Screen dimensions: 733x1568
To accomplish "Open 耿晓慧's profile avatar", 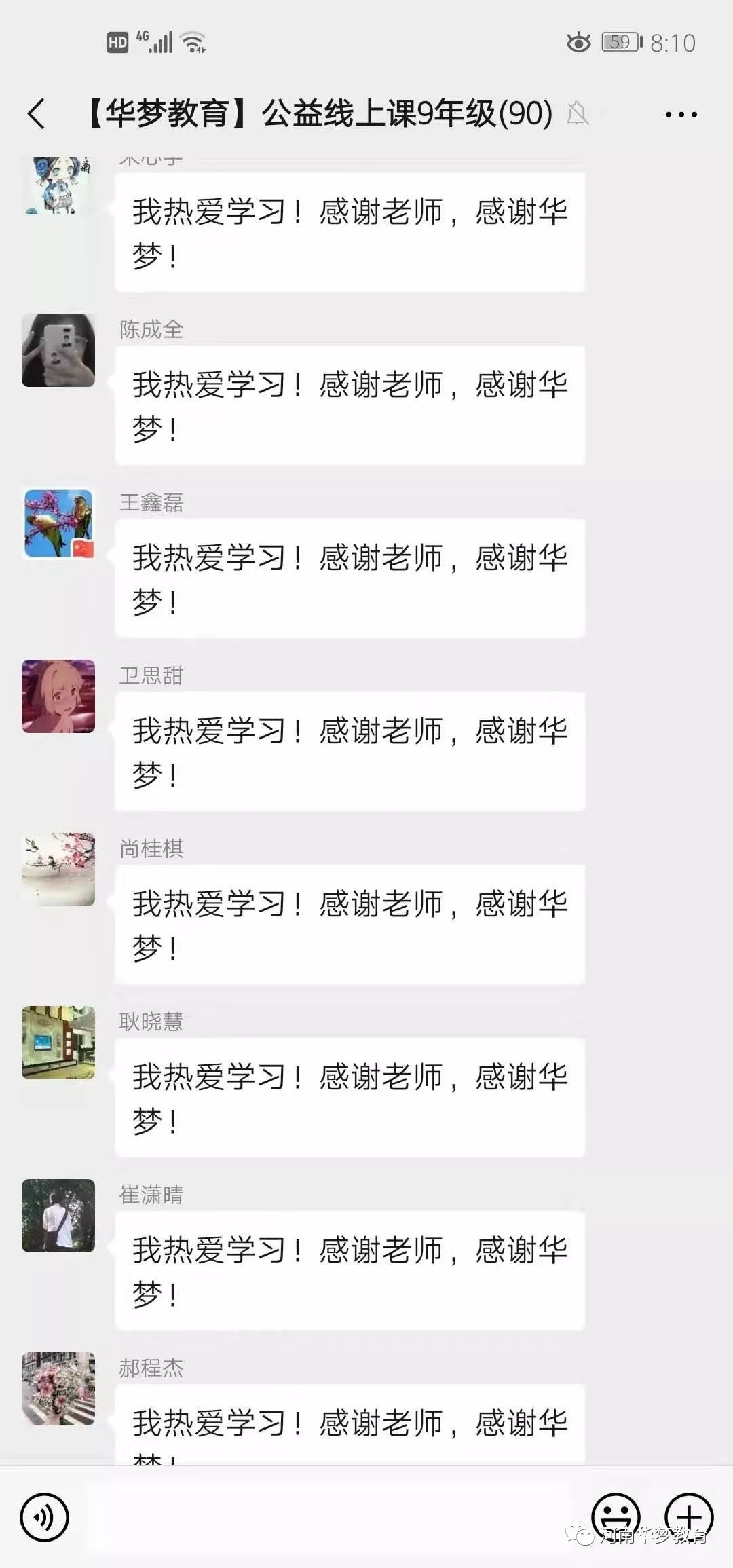I will (x=58, y=1043).
